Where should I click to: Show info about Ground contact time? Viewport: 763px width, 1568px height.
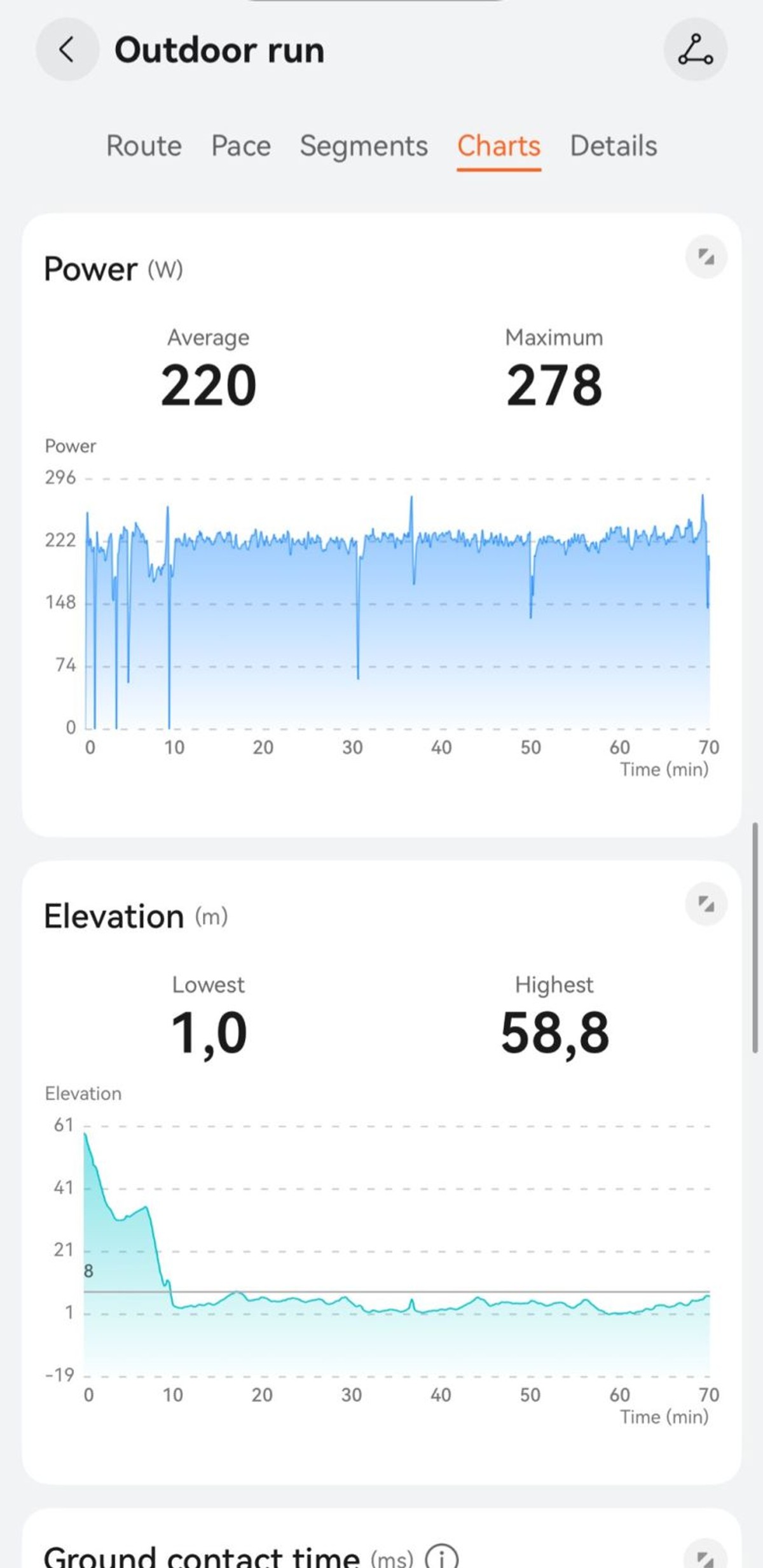click(x=441, y=1557)
